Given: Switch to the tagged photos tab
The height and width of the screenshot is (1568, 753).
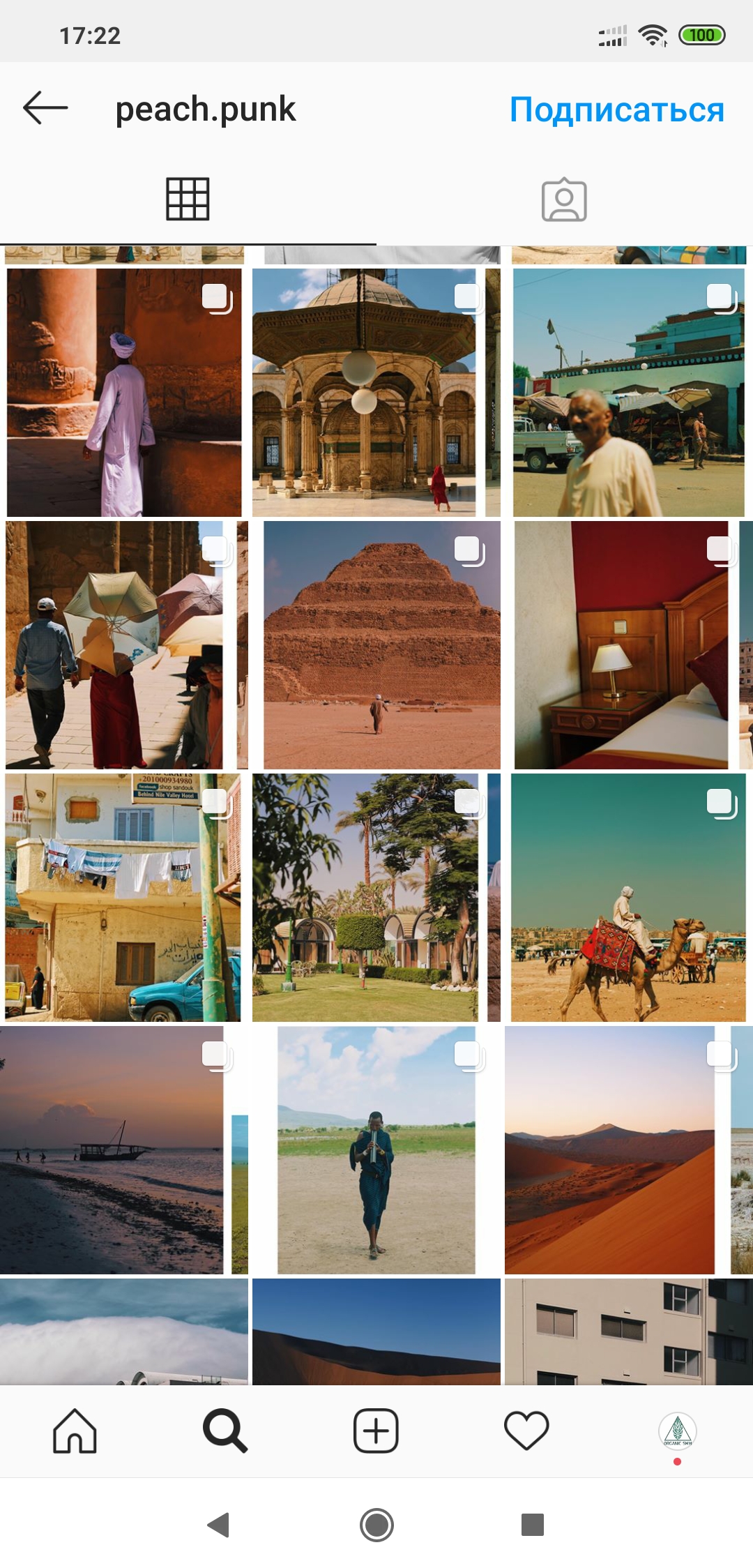Looking at the screenshot, I should point(564,200).
